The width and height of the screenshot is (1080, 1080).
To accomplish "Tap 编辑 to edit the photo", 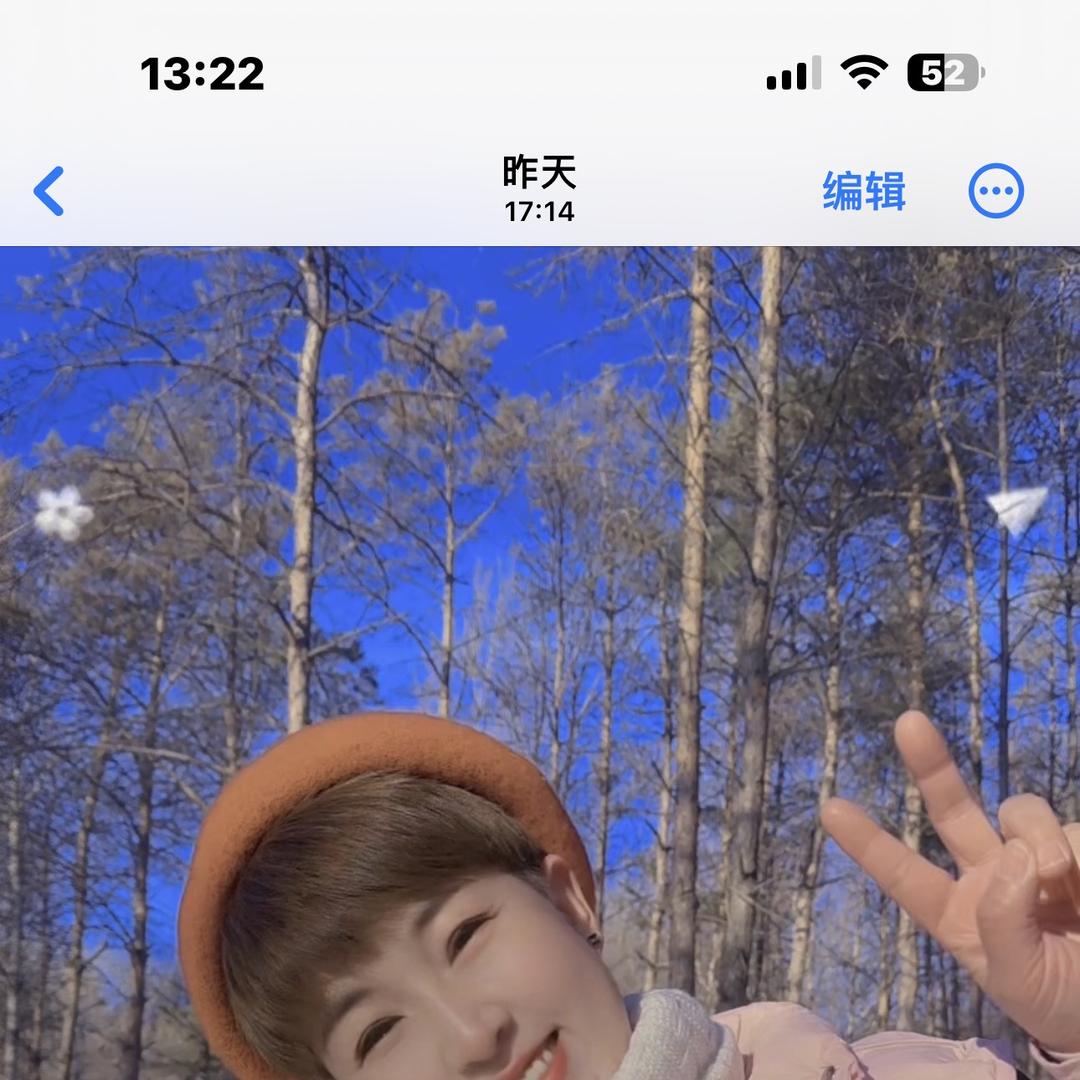I will [x=864, y=191].
